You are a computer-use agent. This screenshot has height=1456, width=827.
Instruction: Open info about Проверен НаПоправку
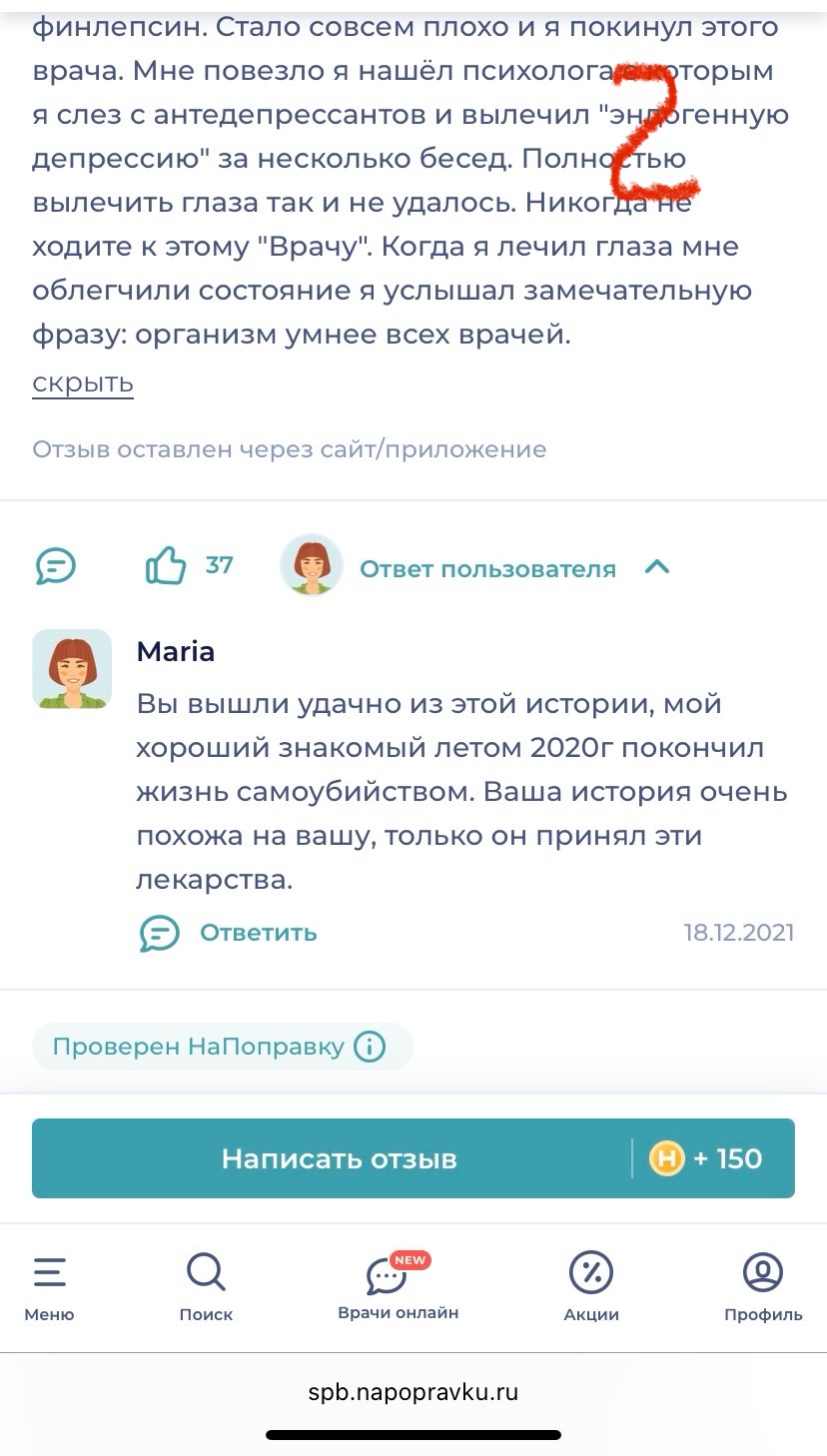coord(370,1048)
